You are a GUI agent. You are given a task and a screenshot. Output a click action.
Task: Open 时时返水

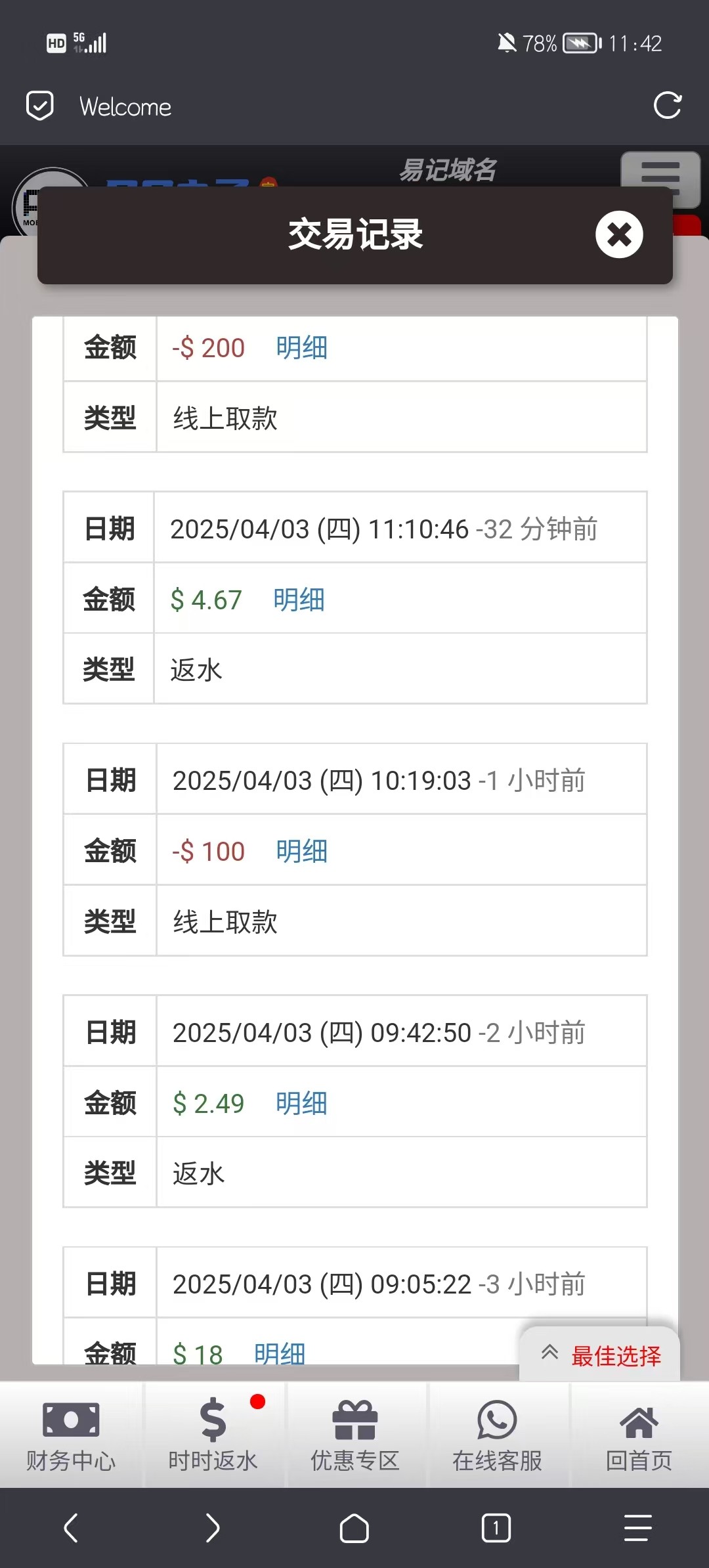[213, 1435]
